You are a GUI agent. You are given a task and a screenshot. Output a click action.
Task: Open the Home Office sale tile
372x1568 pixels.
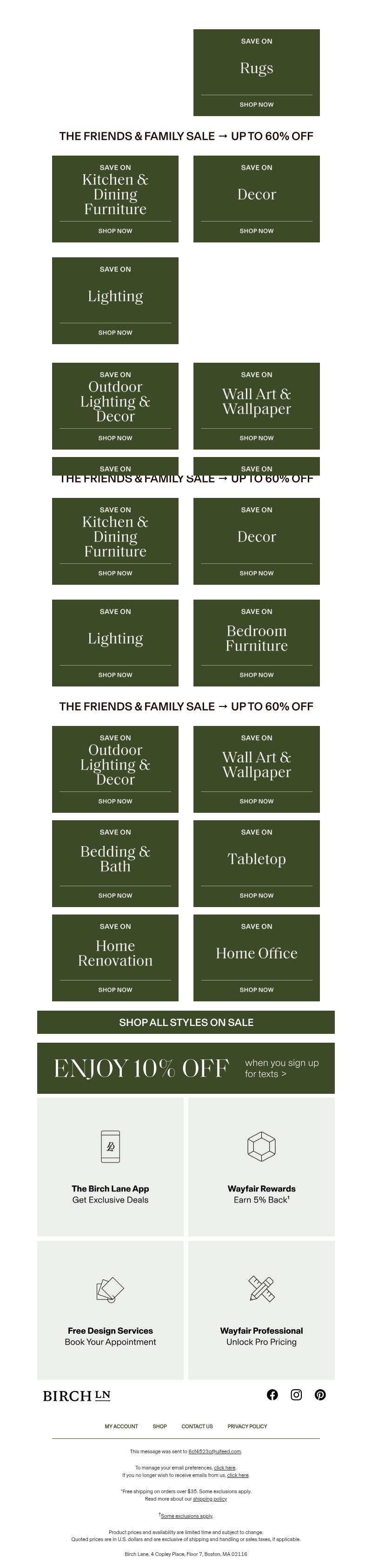point(256,958)
